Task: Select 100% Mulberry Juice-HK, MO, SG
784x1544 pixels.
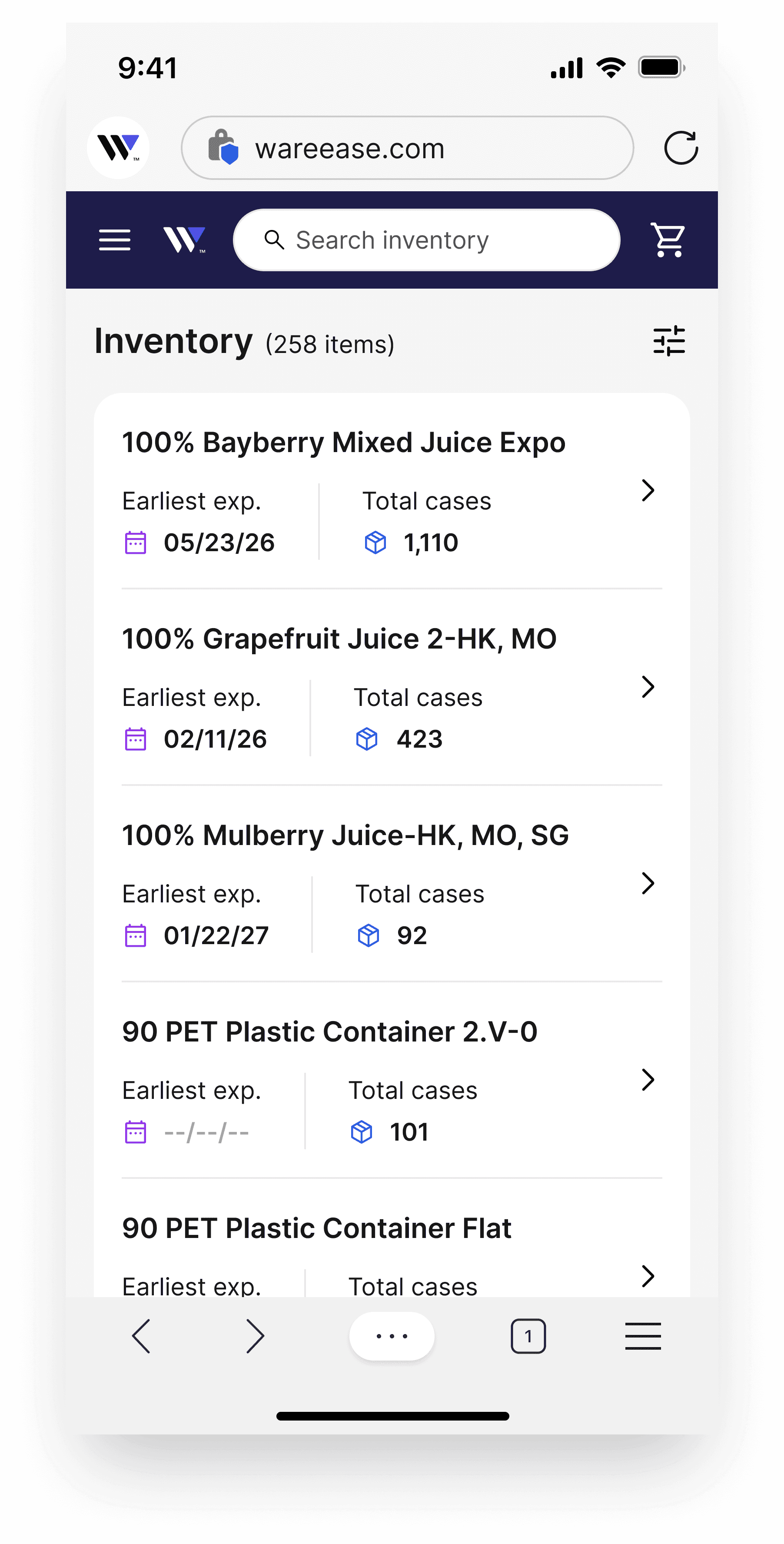Action: click(392, 883)
